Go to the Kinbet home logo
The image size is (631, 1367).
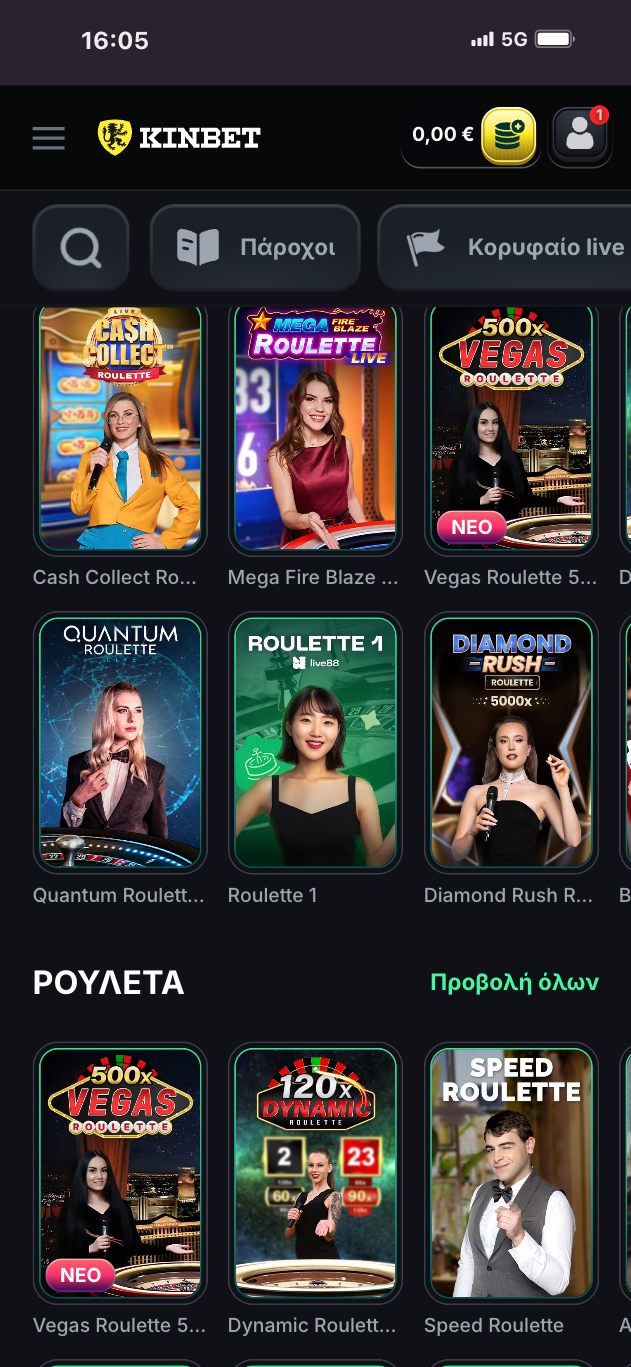pos(180,138)
